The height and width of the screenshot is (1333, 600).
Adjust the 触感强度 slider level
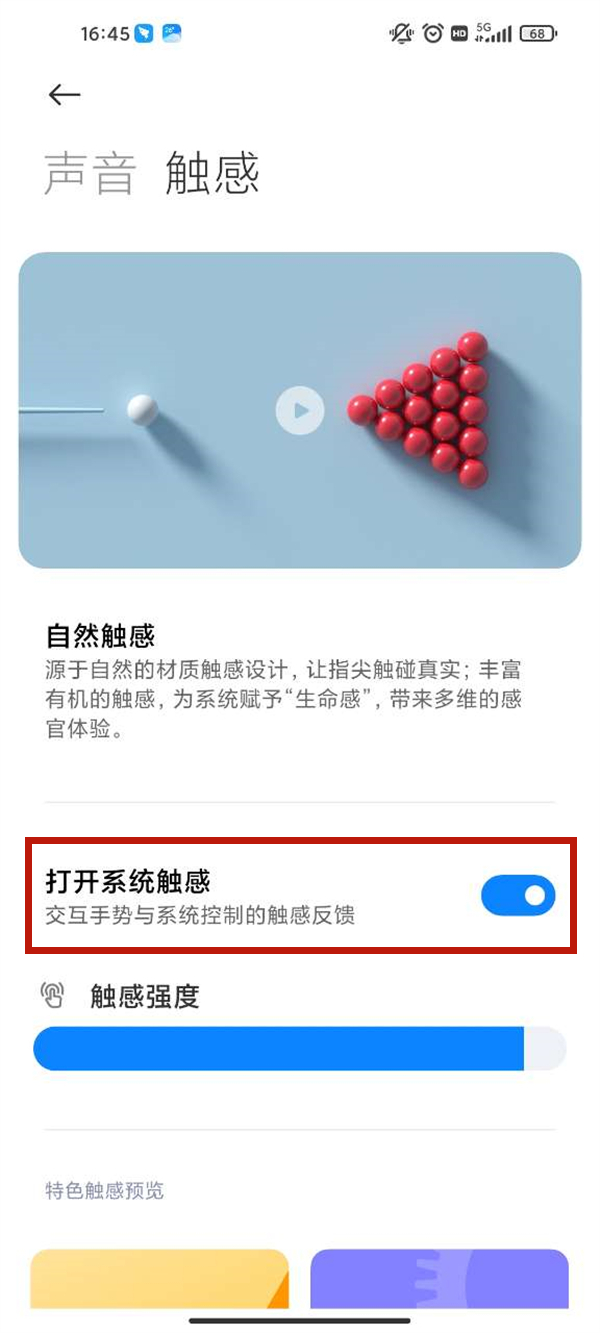(300, 1048)
